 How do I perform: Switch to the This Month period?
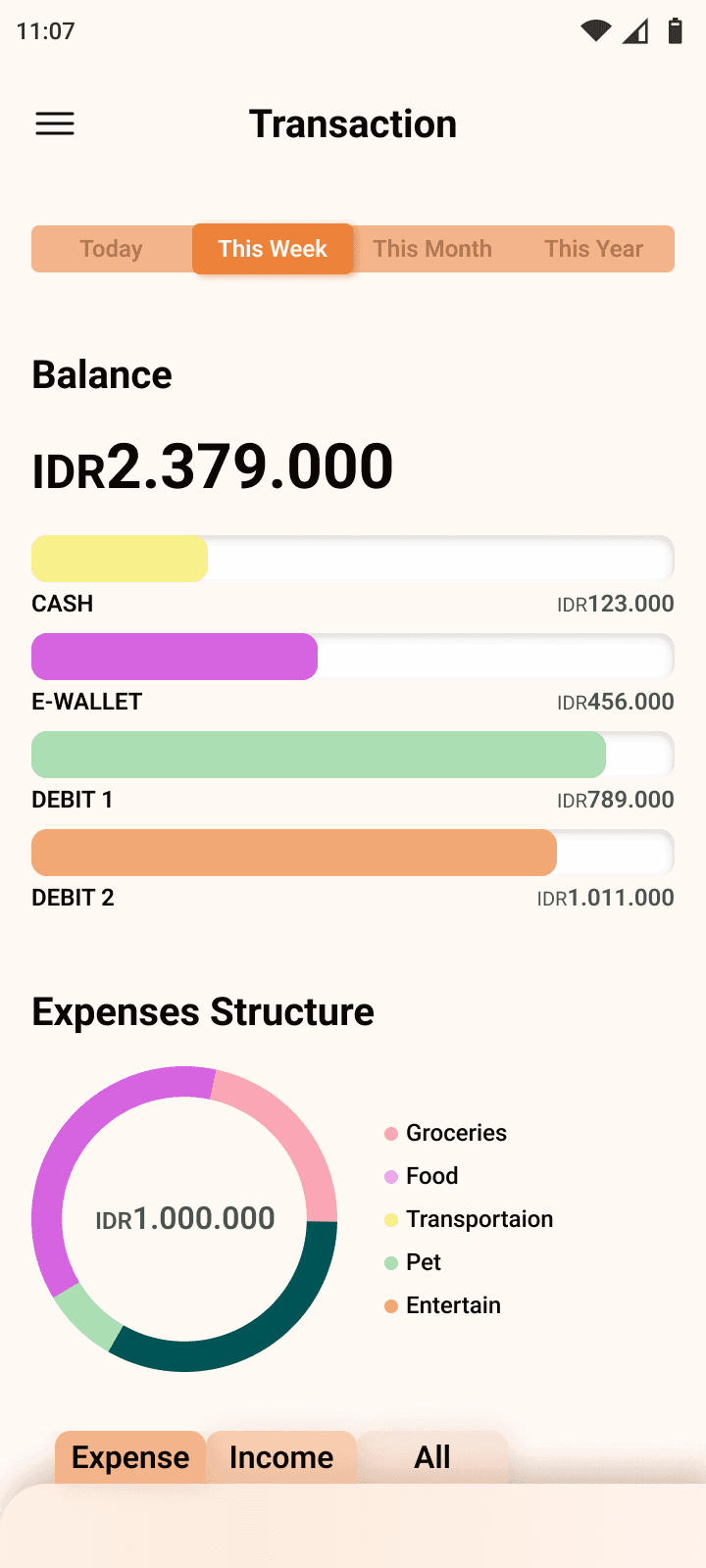pyautogui.click(x=432, y=249)
